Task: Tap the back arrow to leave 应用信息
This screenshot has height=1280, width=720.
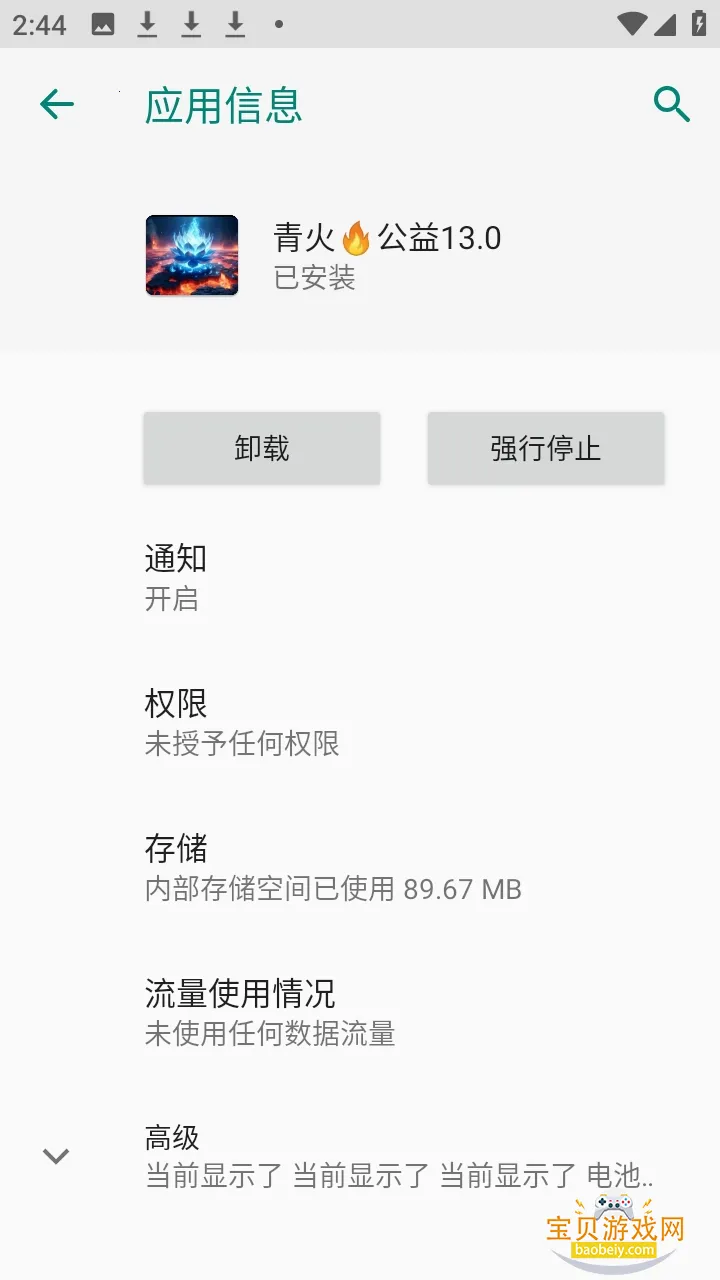Action: coord(57,103)
